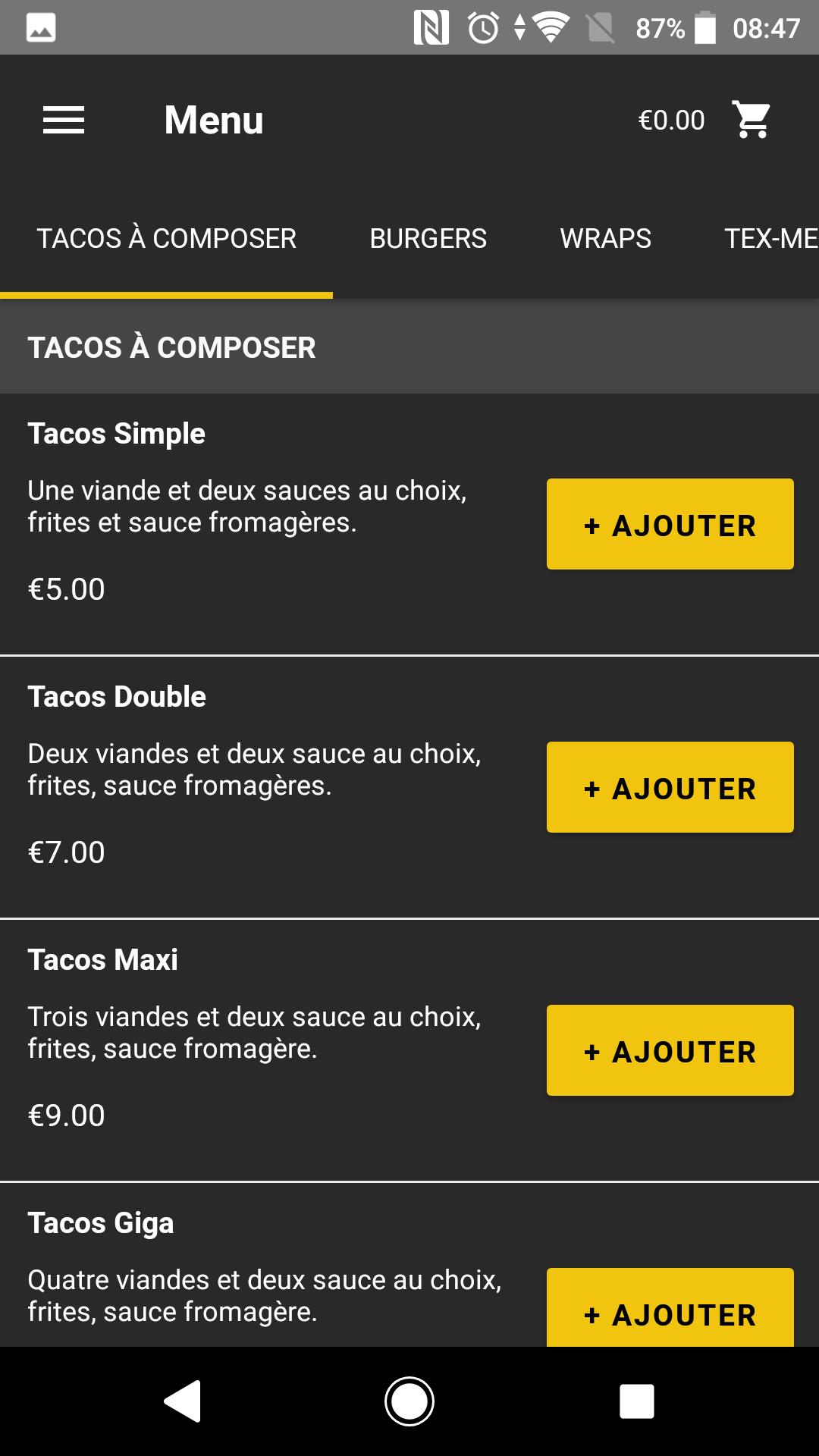
Task: Open the hamburger drawer menu
Action: (64, 120)
